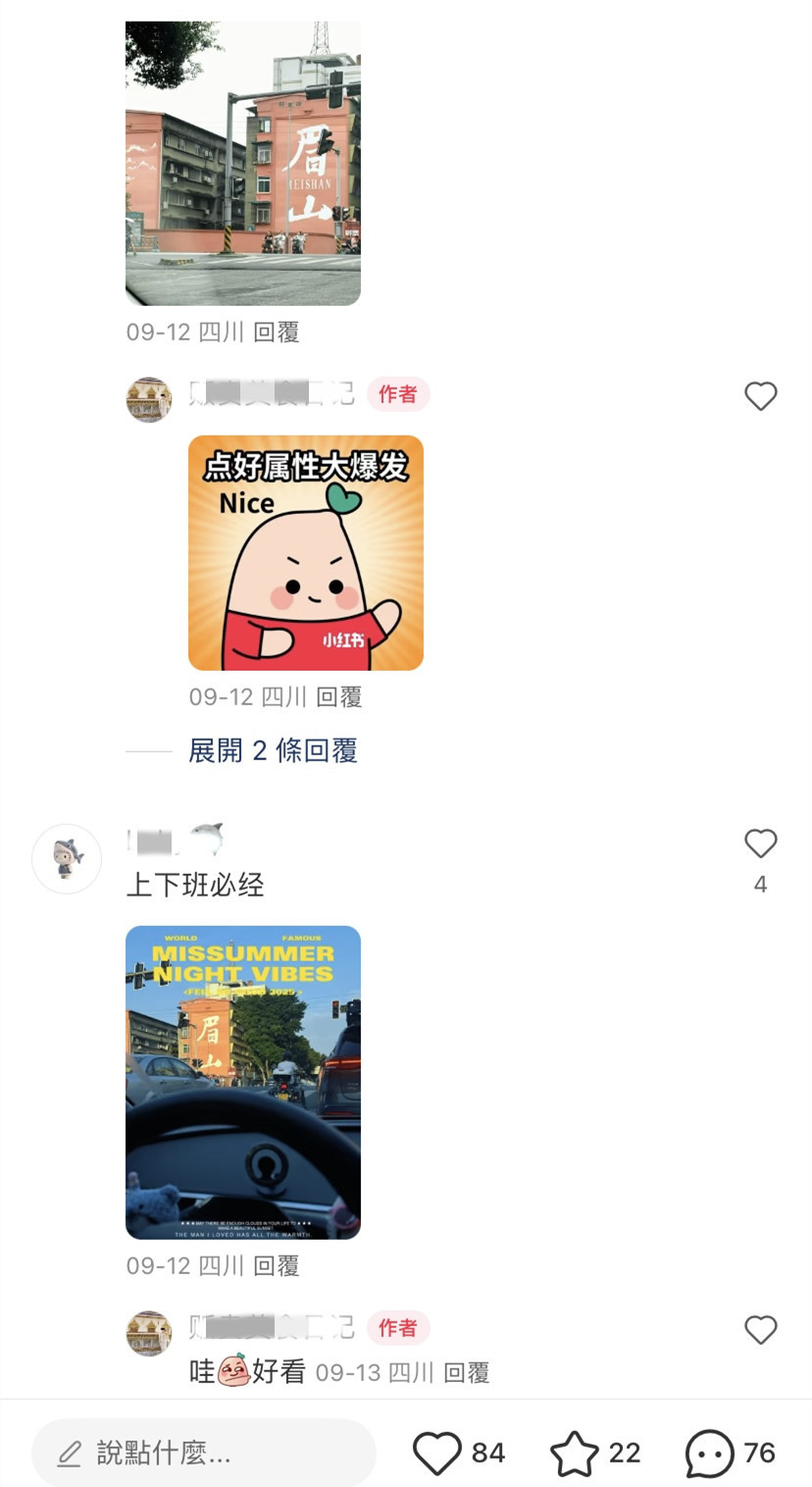Screen dimensions: 812x1487
Task: Tap the 說點什麼 comment input field
Action: [x=204, y=1453]
